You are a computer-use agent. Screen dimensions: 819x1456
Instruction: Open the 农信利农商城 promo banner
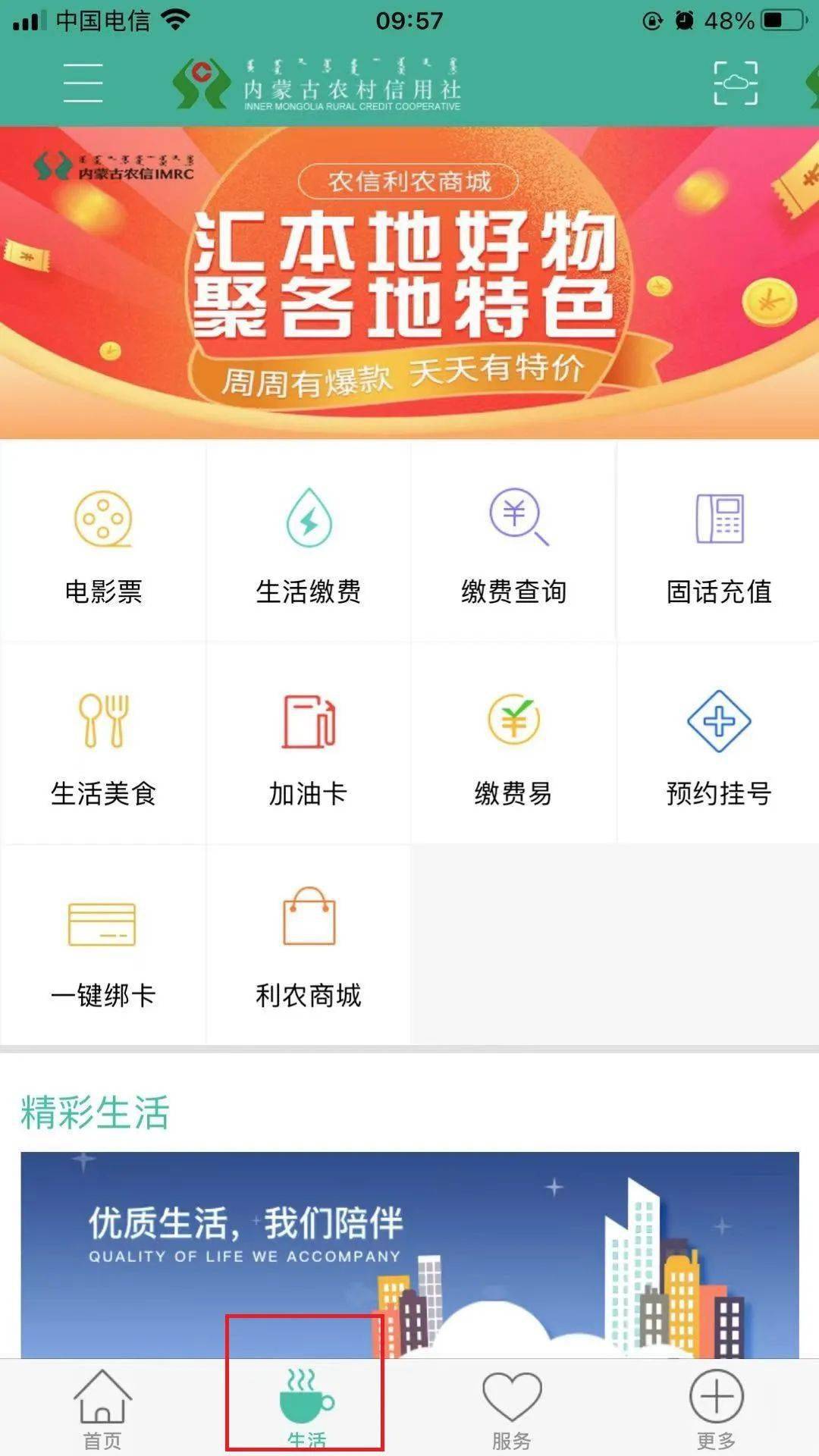(409, 283)
